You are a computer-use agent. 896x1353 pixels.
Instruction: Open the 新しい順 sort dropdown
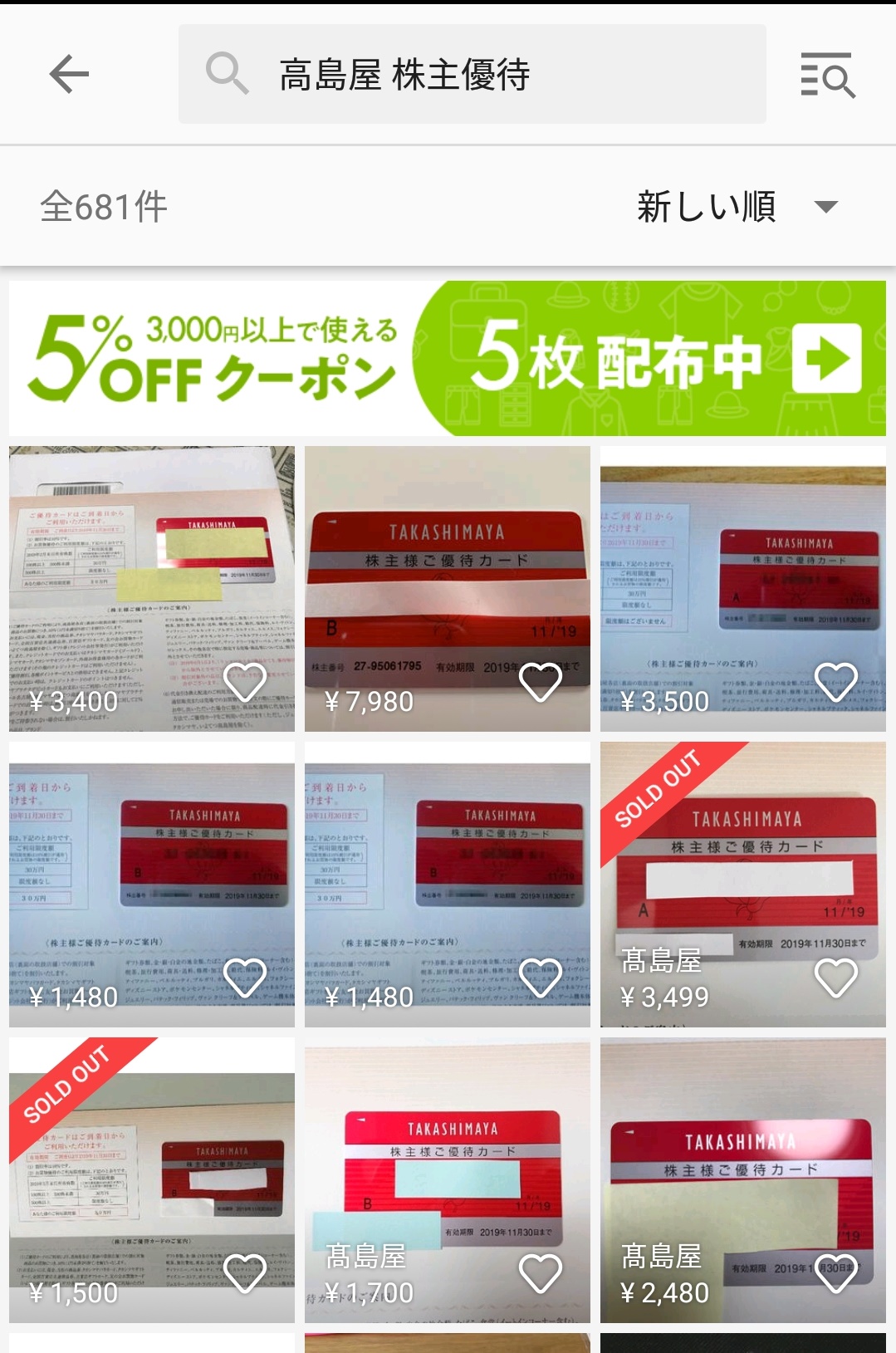[x=737, y=207]
